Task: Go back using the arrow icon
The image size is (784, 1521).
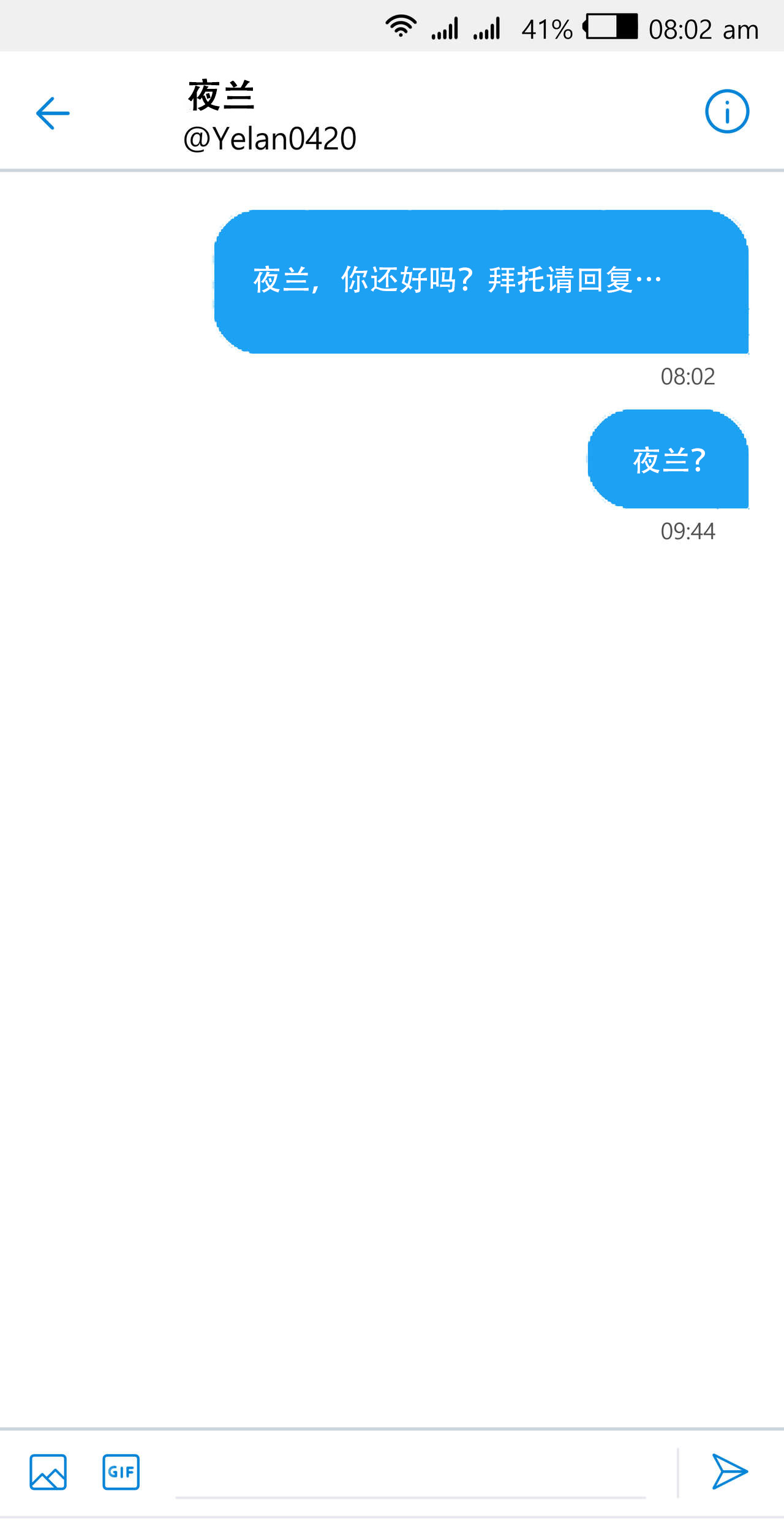Action: coord(53,113)
